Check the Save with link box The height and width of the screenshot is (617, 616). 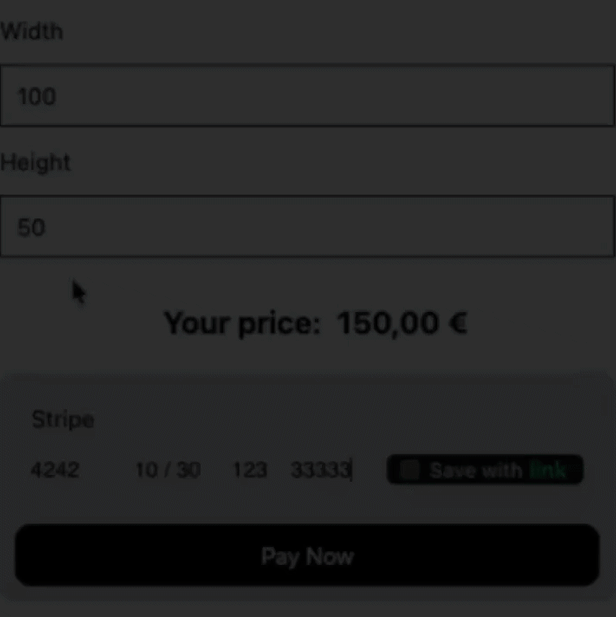[409, 470]
